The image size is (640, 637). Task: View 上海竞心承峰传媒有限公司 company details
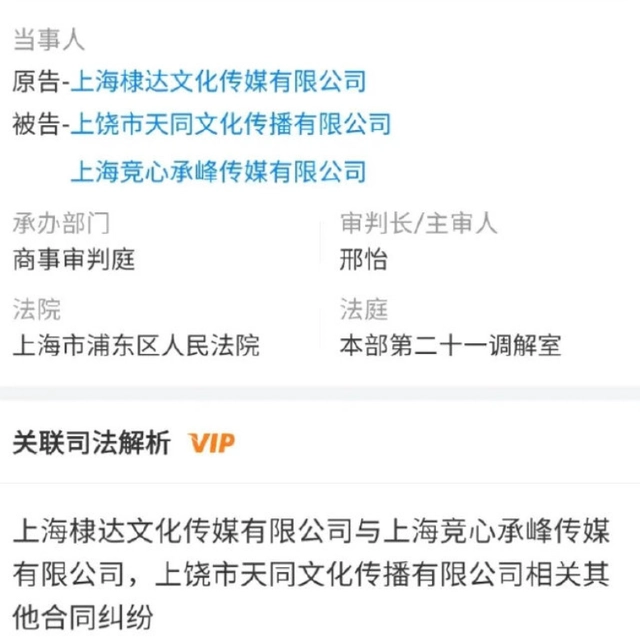tap(218, 171)
